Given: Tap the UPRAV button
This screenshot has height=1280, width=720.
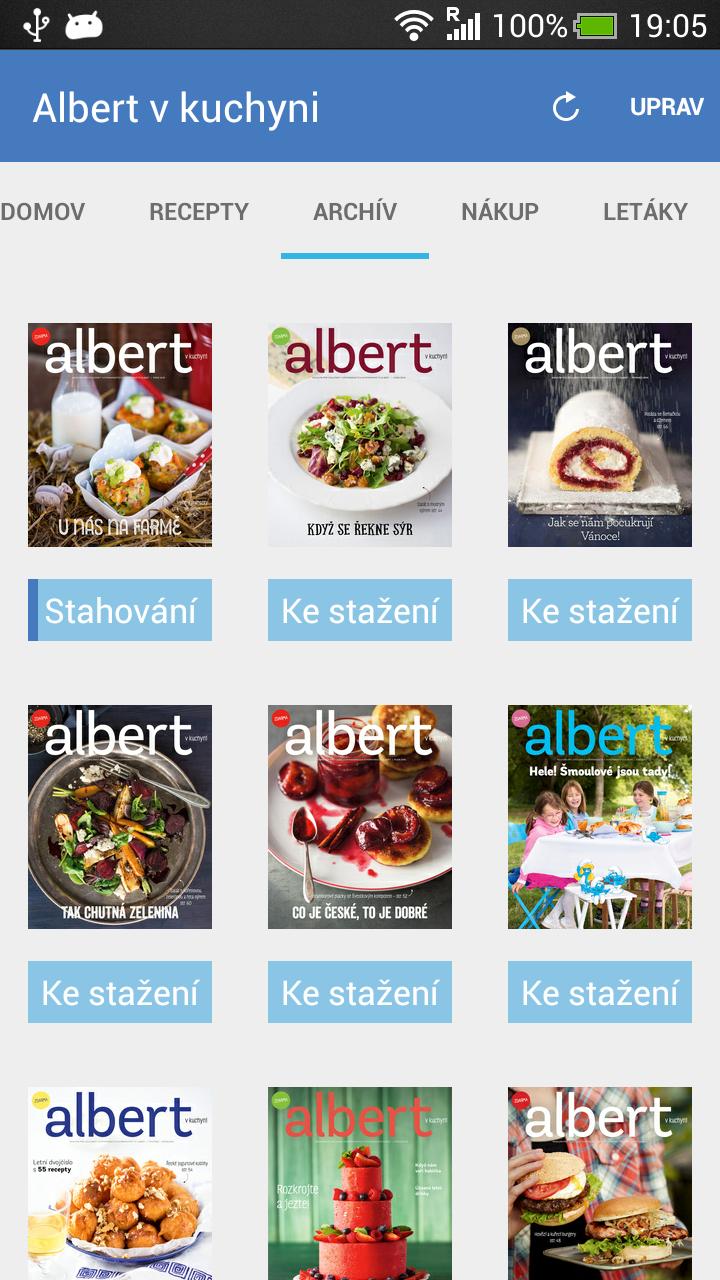Looking at the screenshot, I should 666,107.
